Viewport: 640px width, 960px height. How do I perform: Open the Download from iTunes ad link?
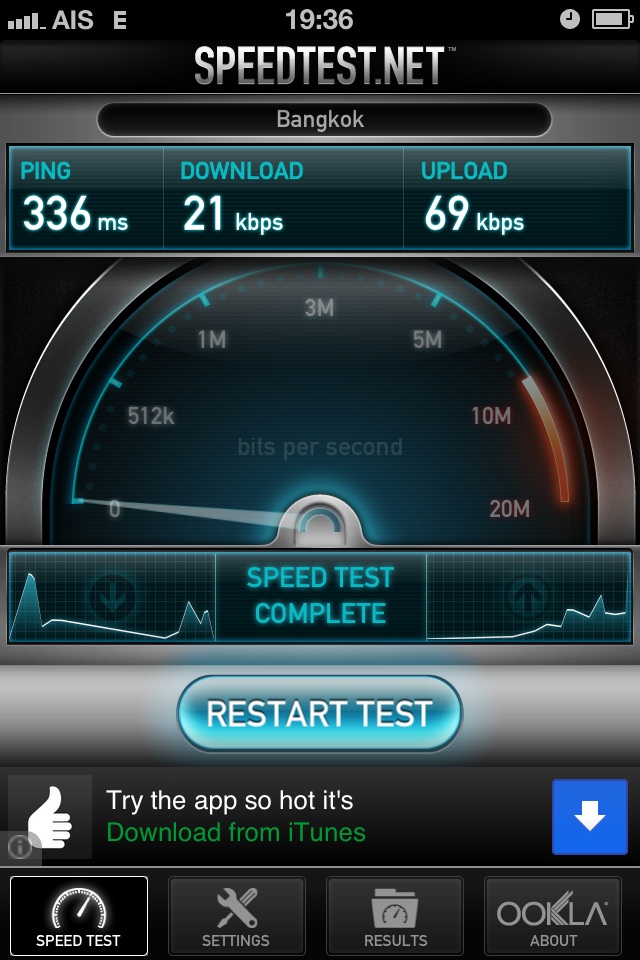[236, 832]
